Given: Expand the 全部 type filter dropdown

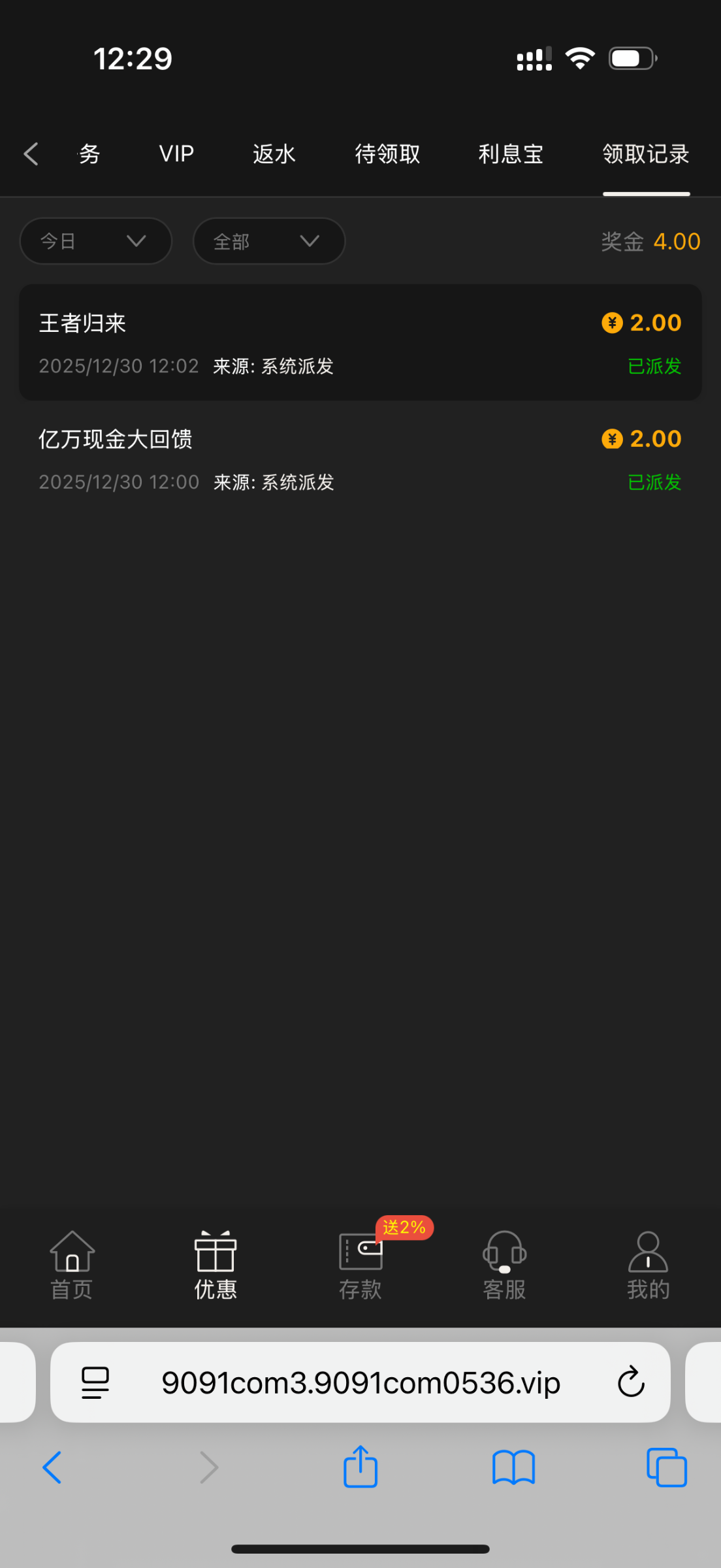Looking at the screenshot, I should point(269,241).
